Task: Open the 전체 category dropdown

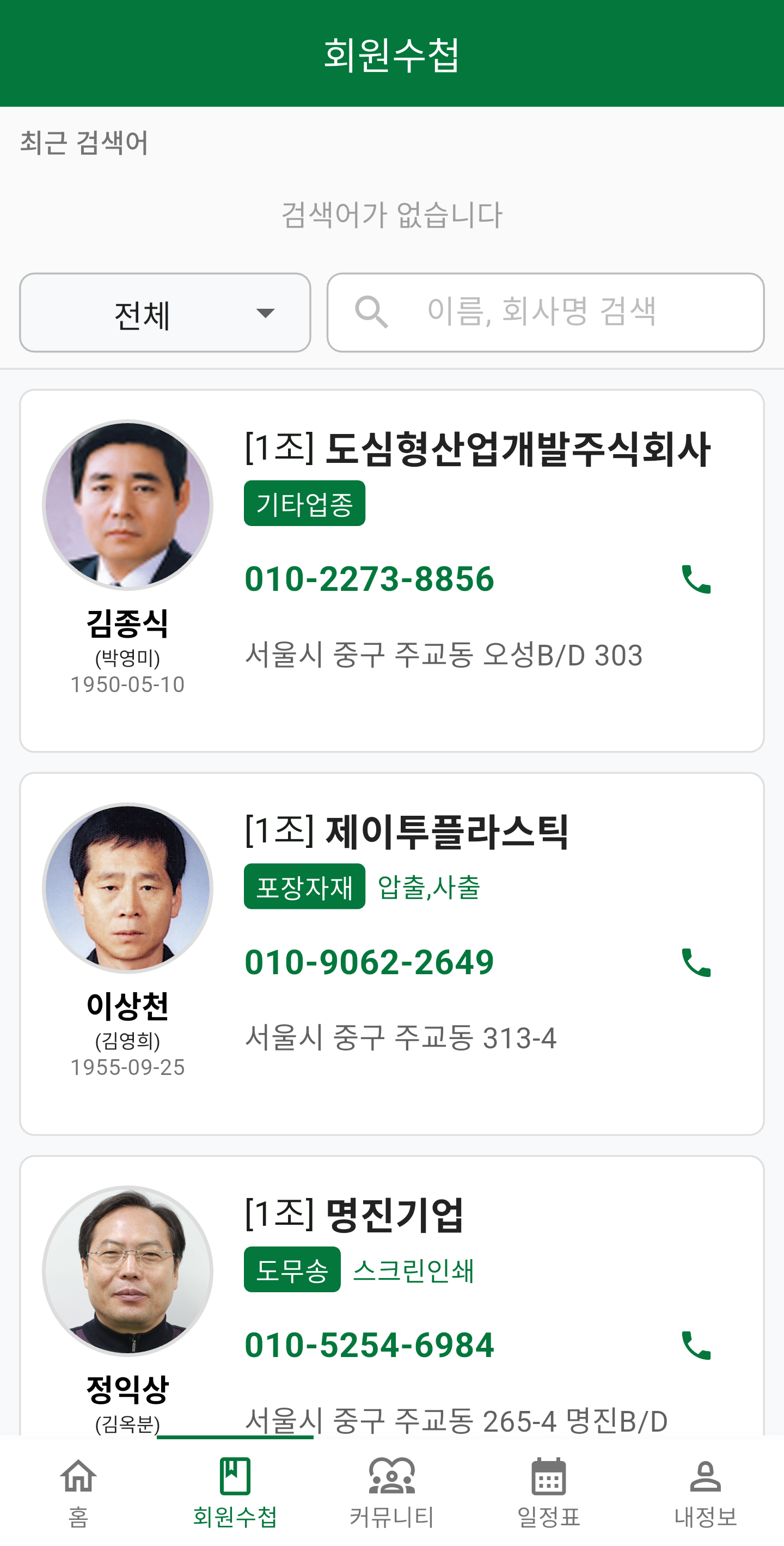Action: 165,313
